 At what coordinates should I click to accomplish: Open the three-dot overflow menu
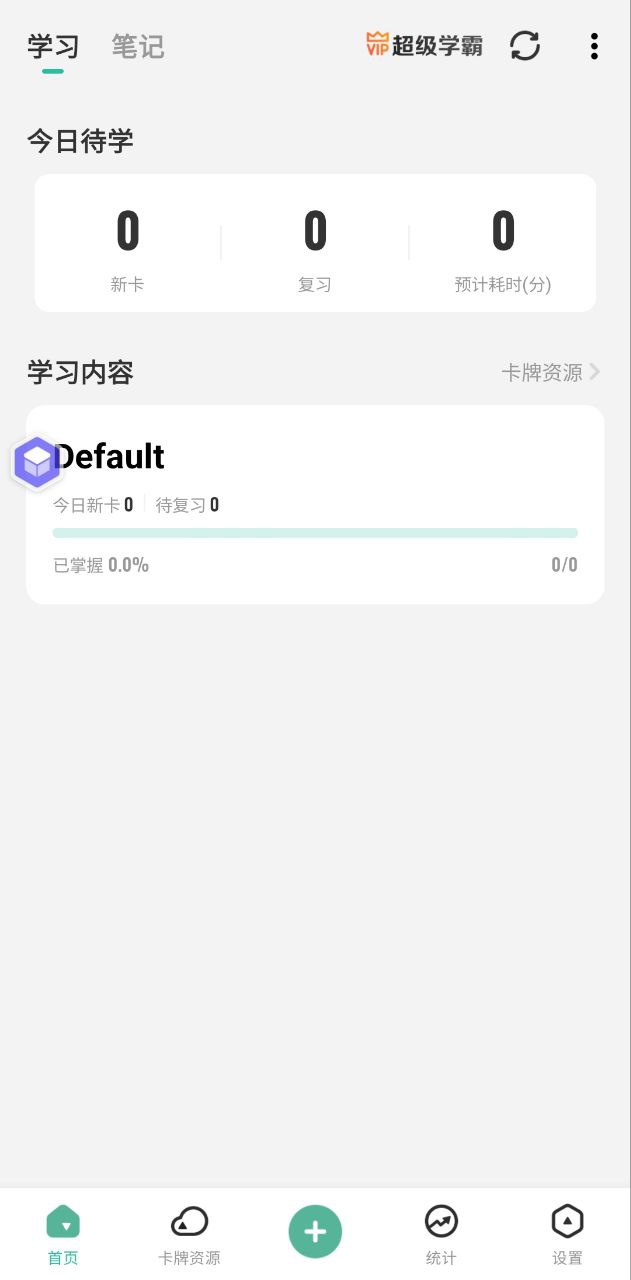pos(594,46)
